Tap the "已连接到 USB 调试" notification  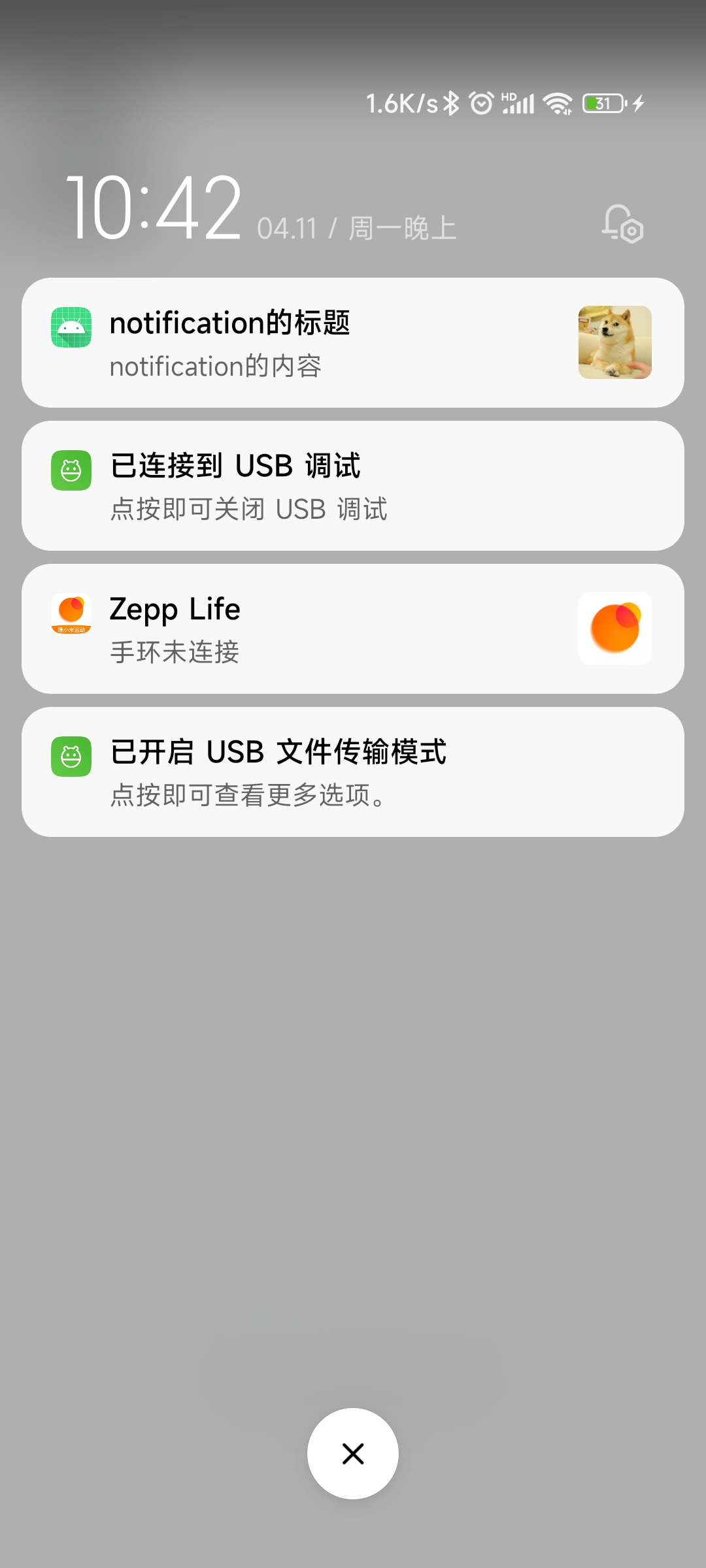[353, 486]
